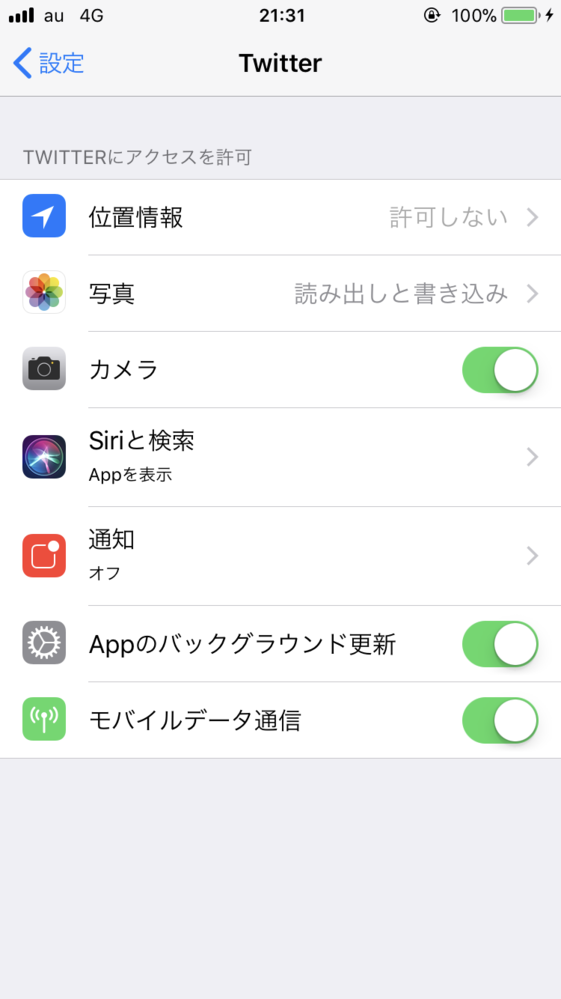Open the 写真 photos permission
Screen dimensions: 561x999
pos(280,293)
